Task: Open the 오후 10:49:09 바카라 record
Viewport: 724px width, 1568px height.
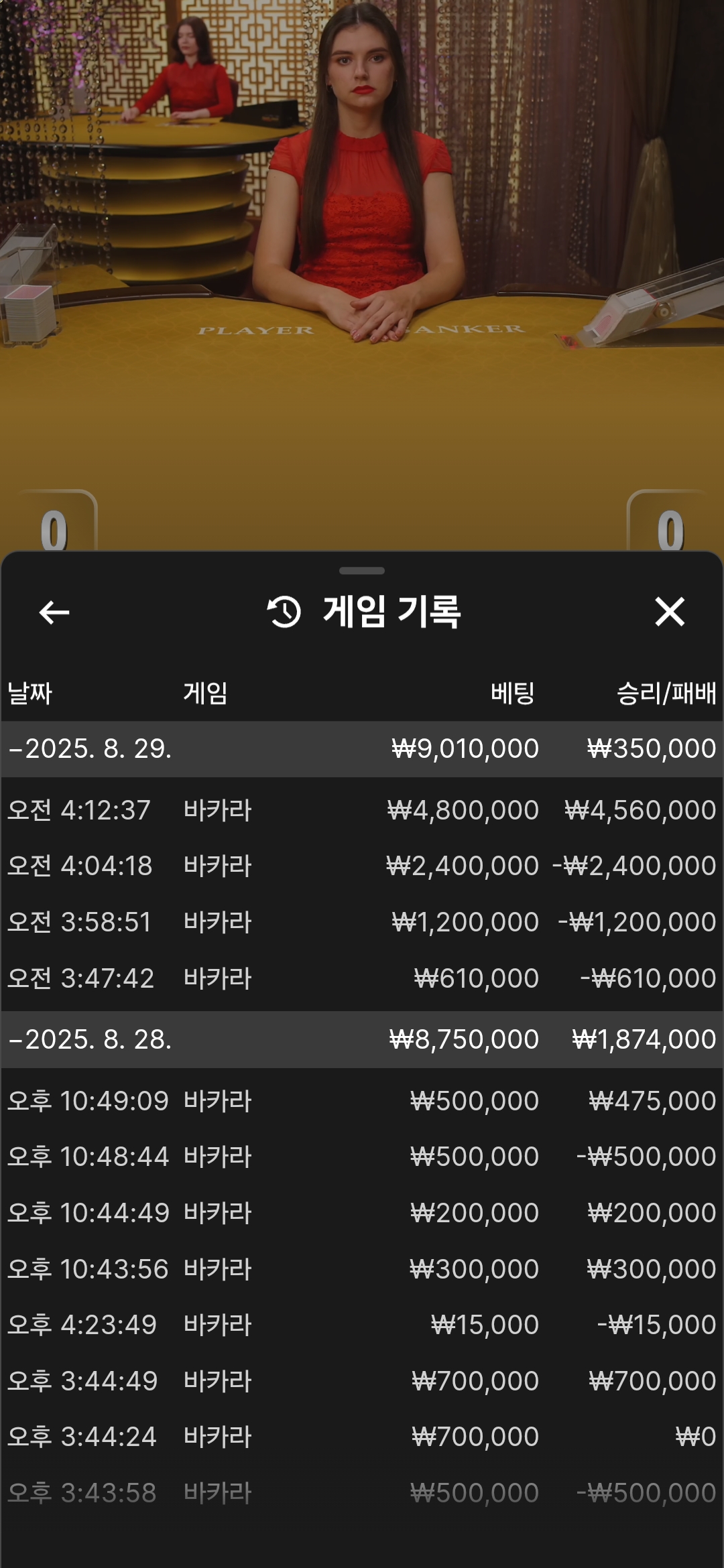Action: [x=362, y=1101]
